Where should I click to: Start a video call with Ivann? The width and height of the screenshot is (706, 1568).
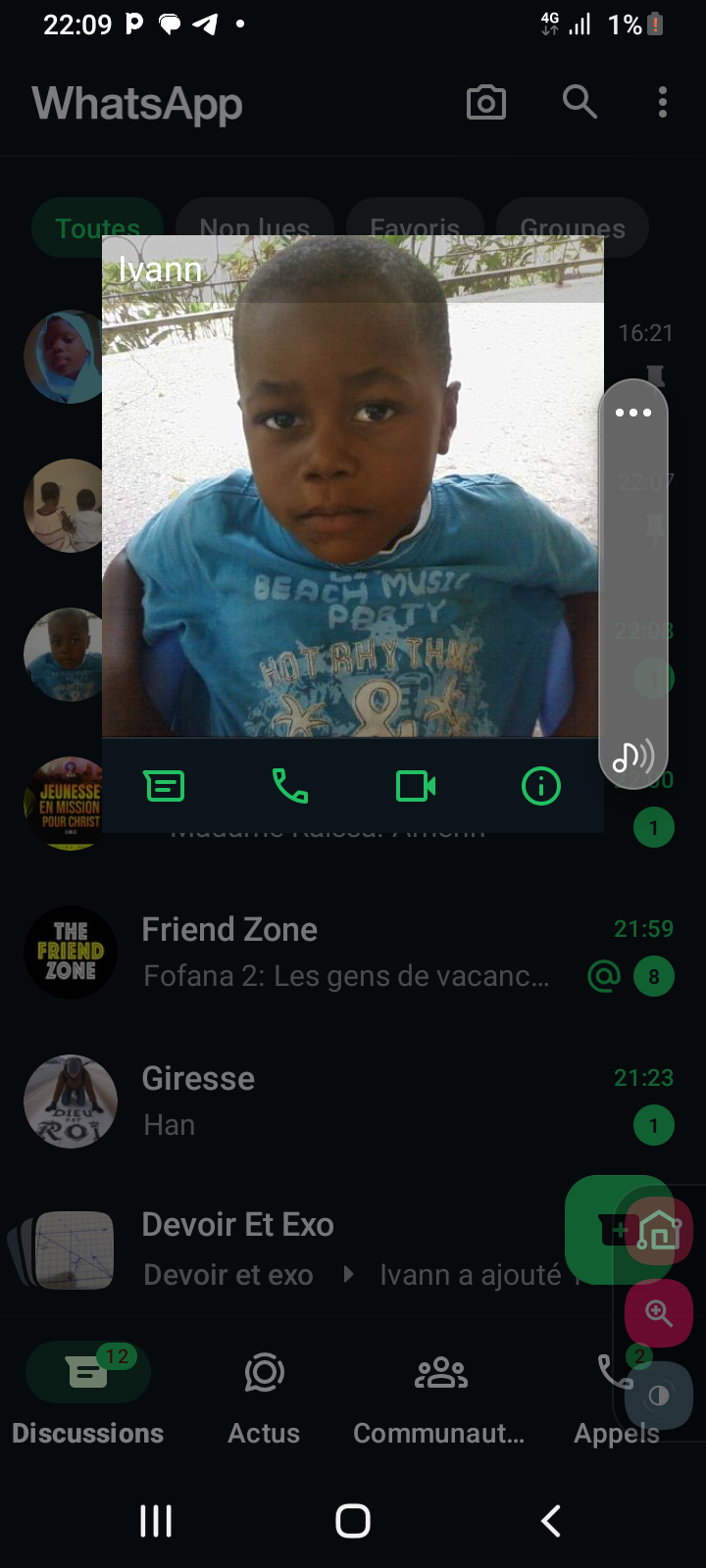click(x=415, y=786)
